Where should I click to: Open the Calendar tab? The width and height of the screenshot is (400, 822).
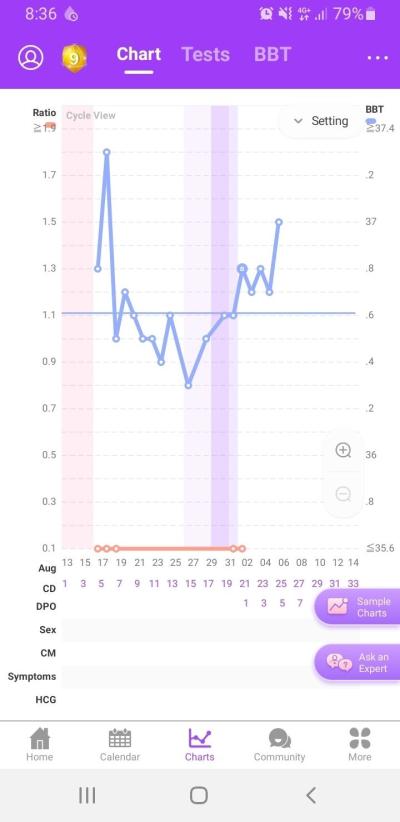[120, 744]
